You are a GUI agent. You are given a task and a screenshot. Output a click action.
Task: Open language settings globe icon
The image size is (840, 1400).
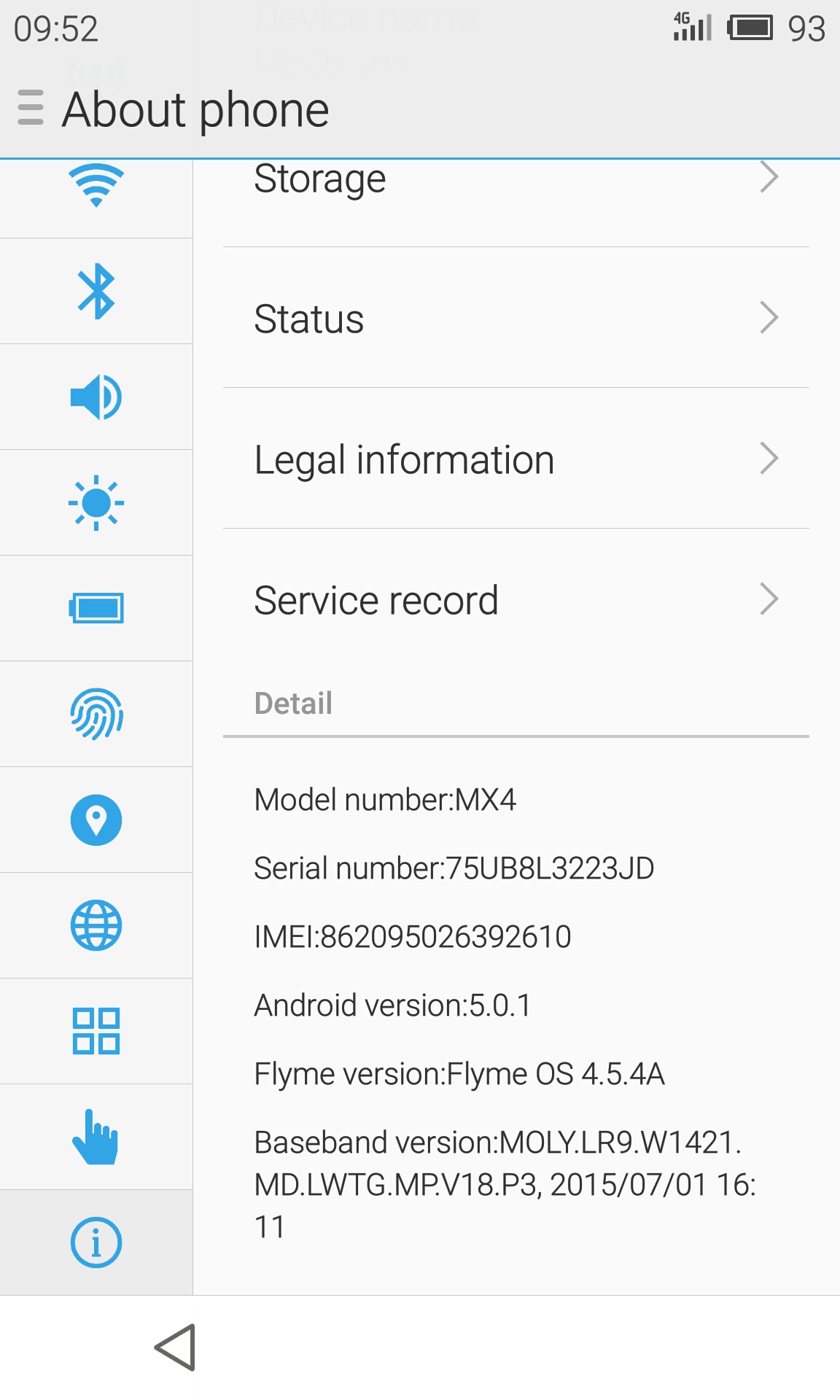[96, 925]
